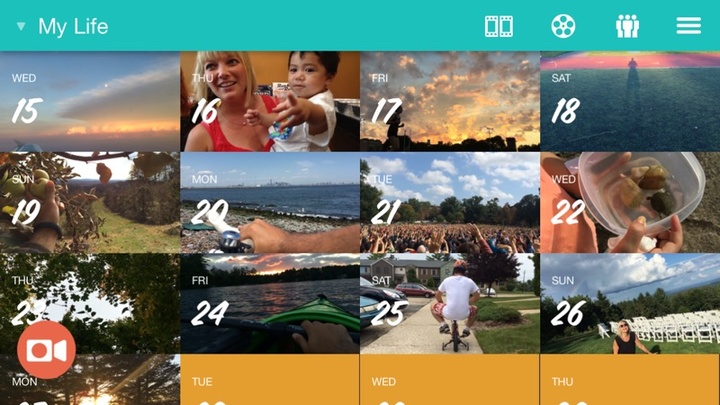The width and height of the screenshot is (720, 405).
Task: Open the clips icon in toolbar
Action: pyautogui.click(x=499, y=26)
